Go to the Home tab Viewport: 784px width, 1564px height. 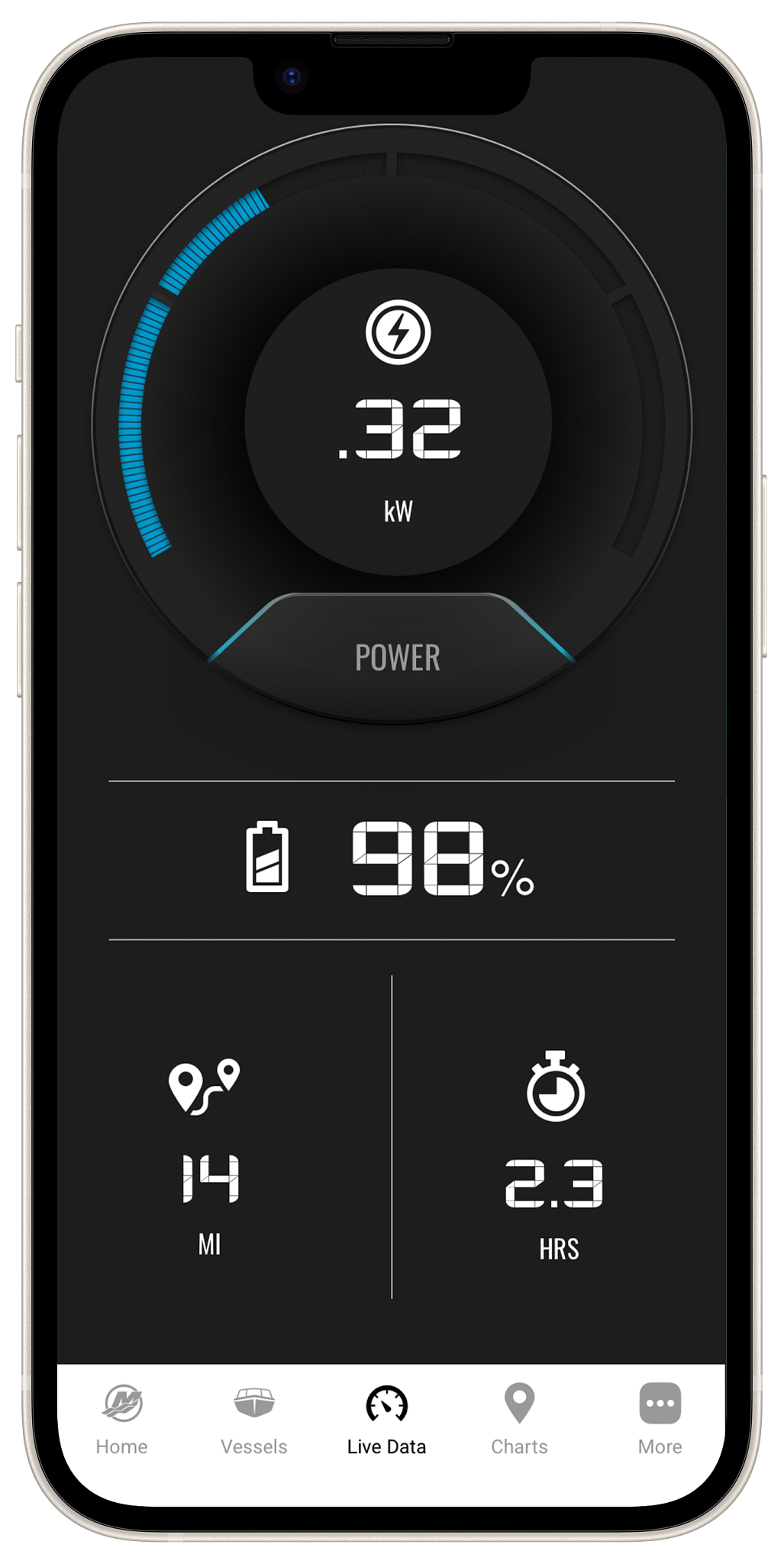[121, 1419]
